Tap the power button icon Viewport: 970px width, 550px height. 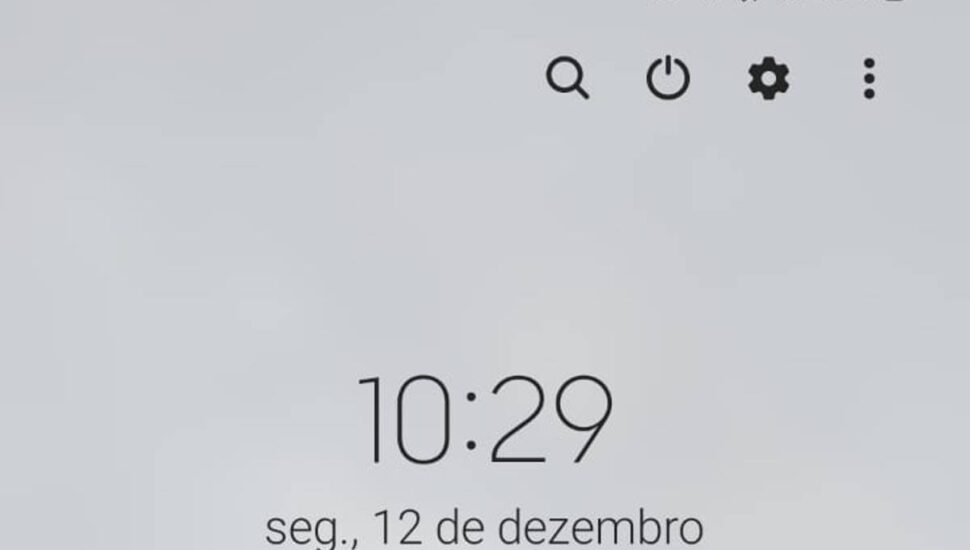point(667,79)
